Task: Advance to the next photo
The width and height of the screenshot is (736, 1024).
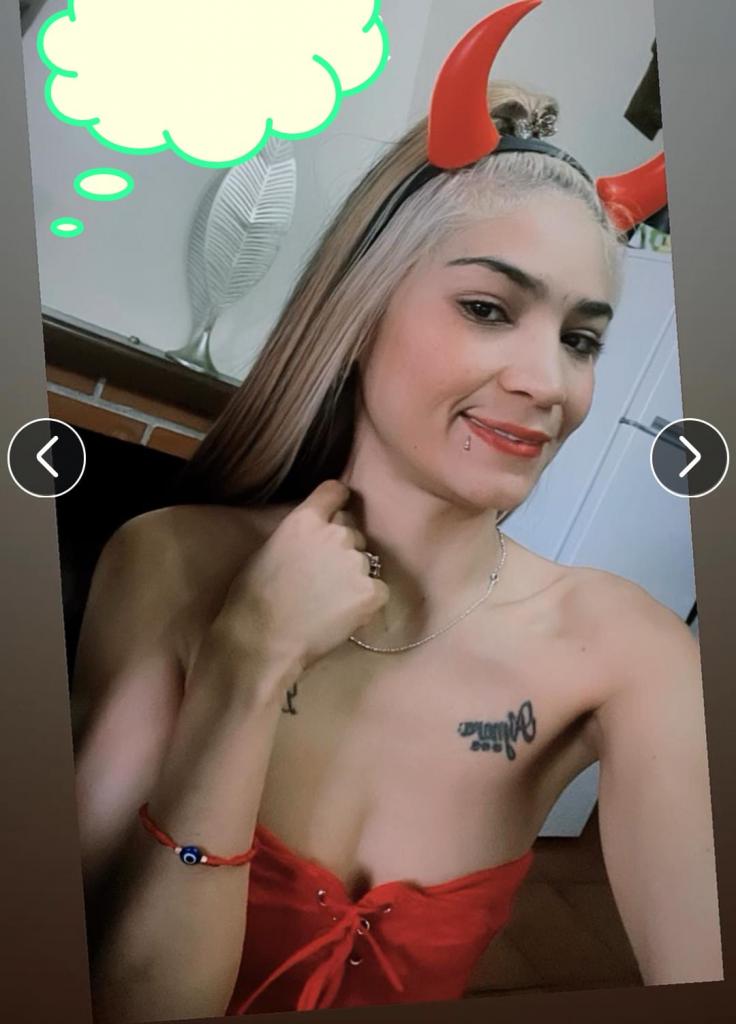Action: pyautogui.click(x=689, y=457)
